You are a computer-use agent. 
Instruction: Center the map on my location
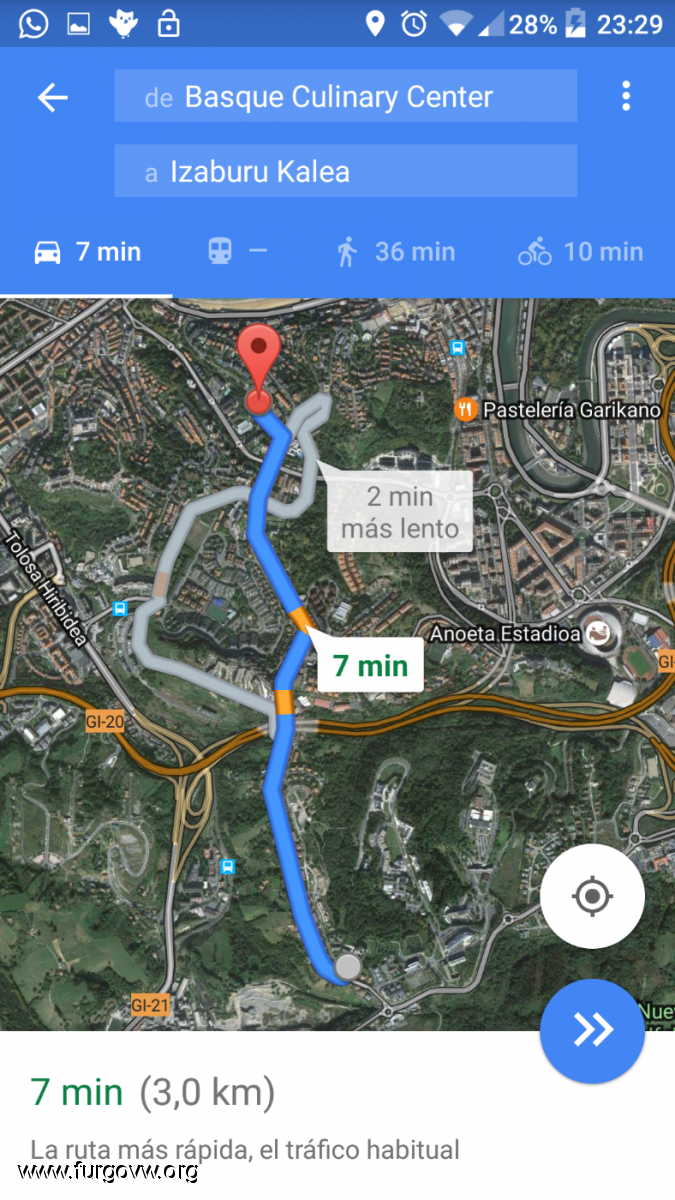(x=592, y=896)
